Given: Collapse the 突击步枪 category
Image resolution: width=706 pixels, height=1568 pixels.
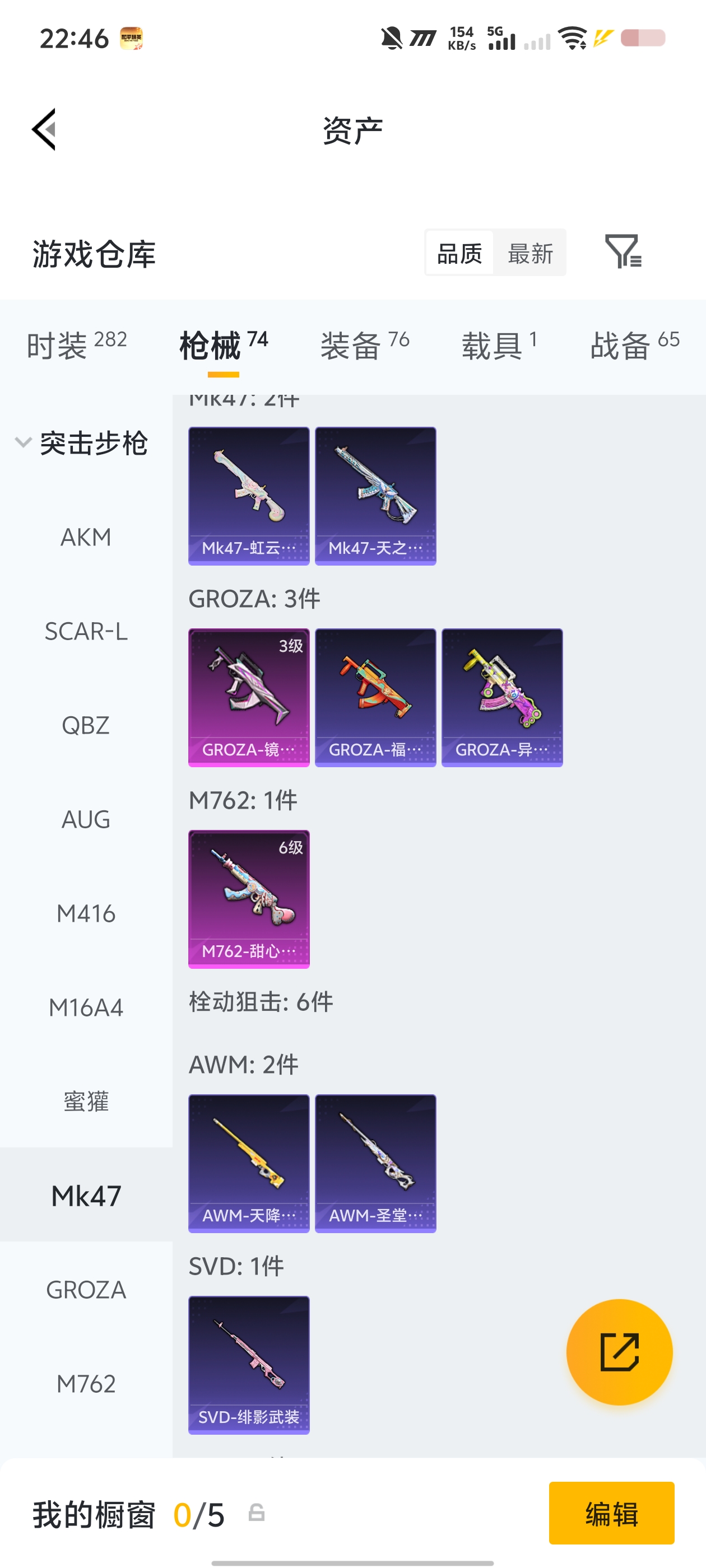Looking at the screenshot, I should click(x=82, y=442).
